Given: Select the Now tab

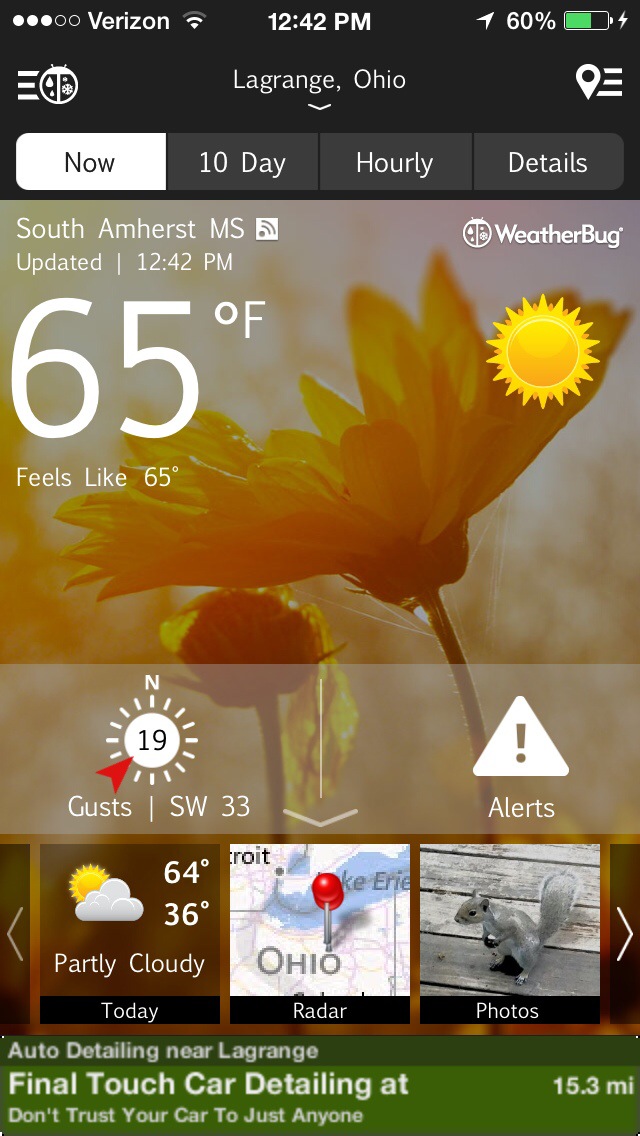Looking at the screenshot, I should pos(90,163).
